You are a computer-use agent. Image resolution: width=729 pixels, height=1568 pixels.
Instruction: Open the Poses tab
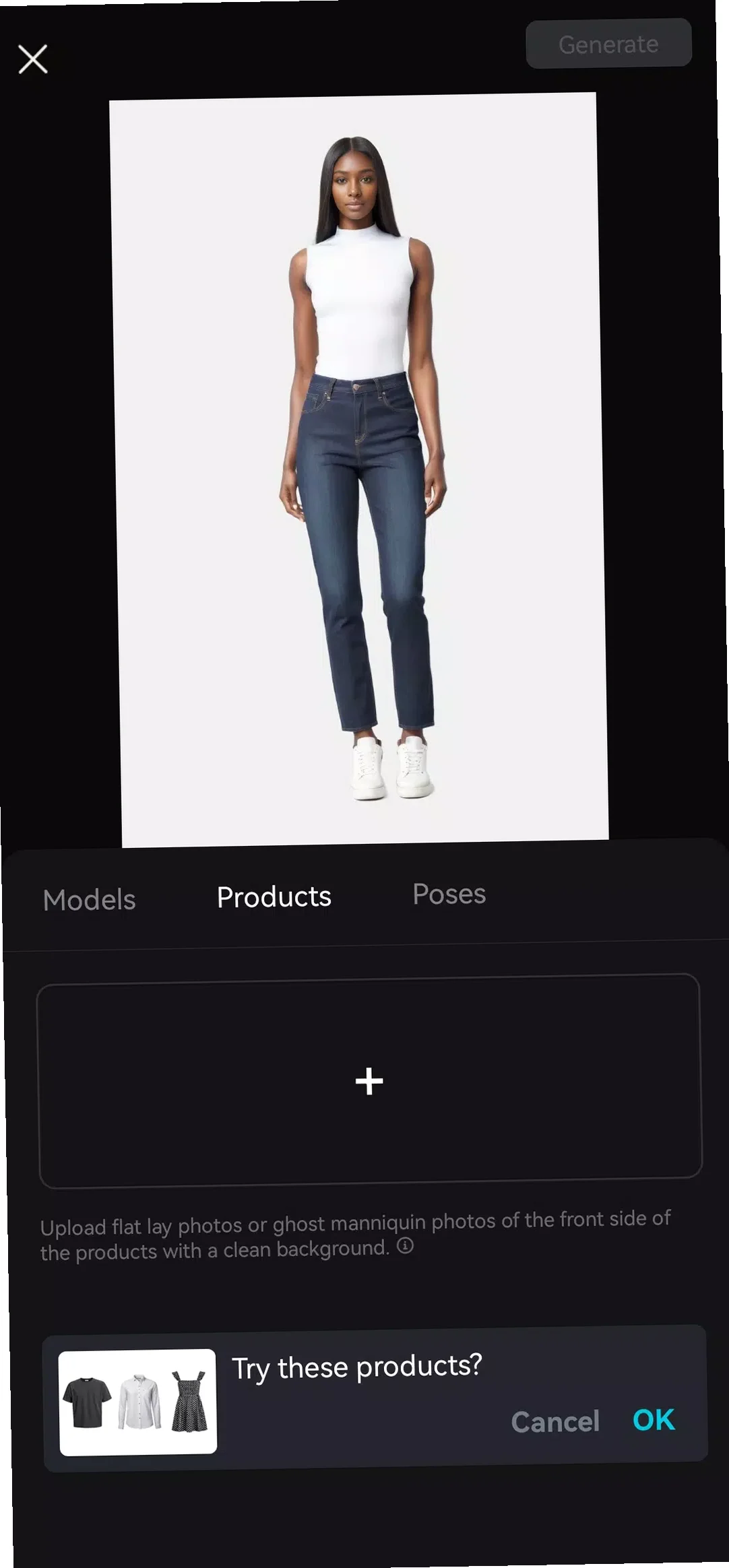(449, 894)
